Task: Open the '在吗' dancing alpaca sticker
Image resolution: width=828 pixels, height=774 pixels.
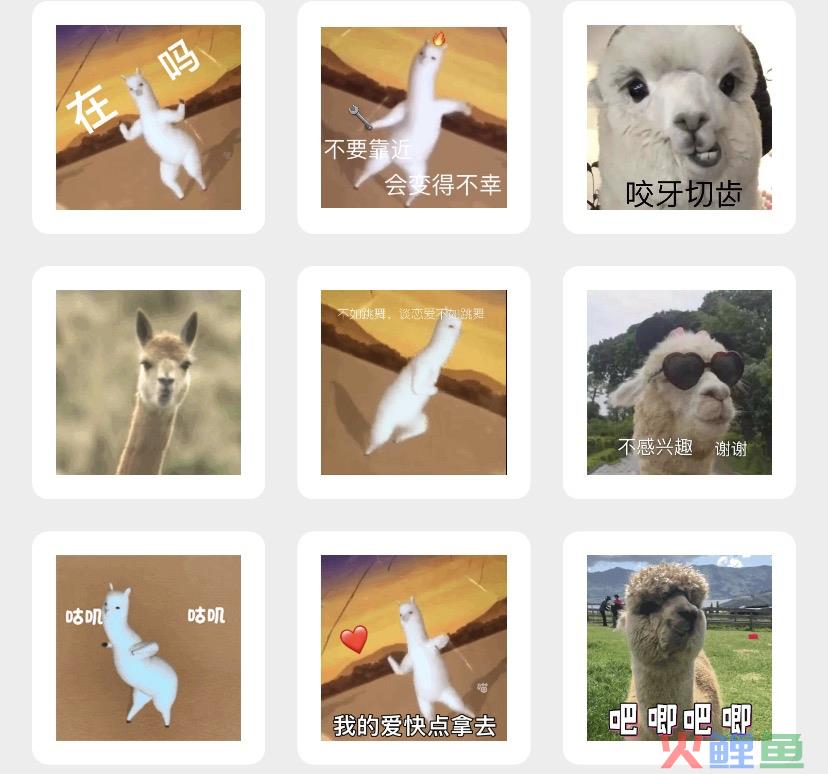Action: click(148, 117)
